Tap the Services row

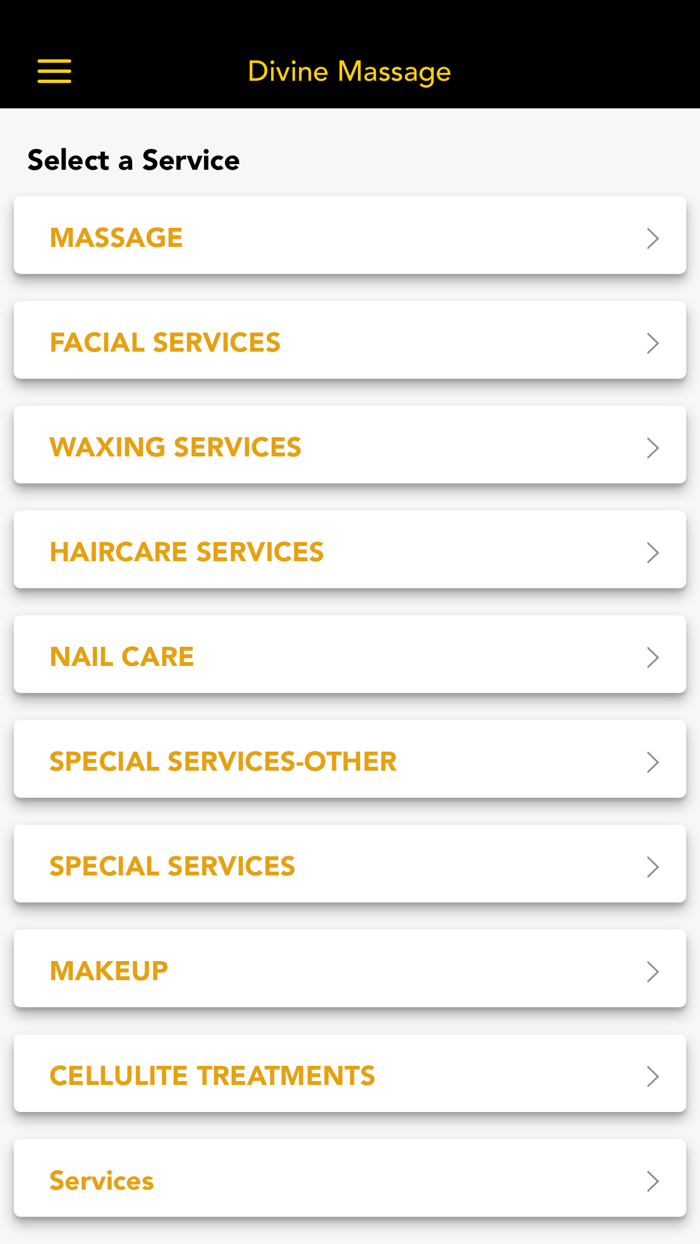tap(350, 1180)
